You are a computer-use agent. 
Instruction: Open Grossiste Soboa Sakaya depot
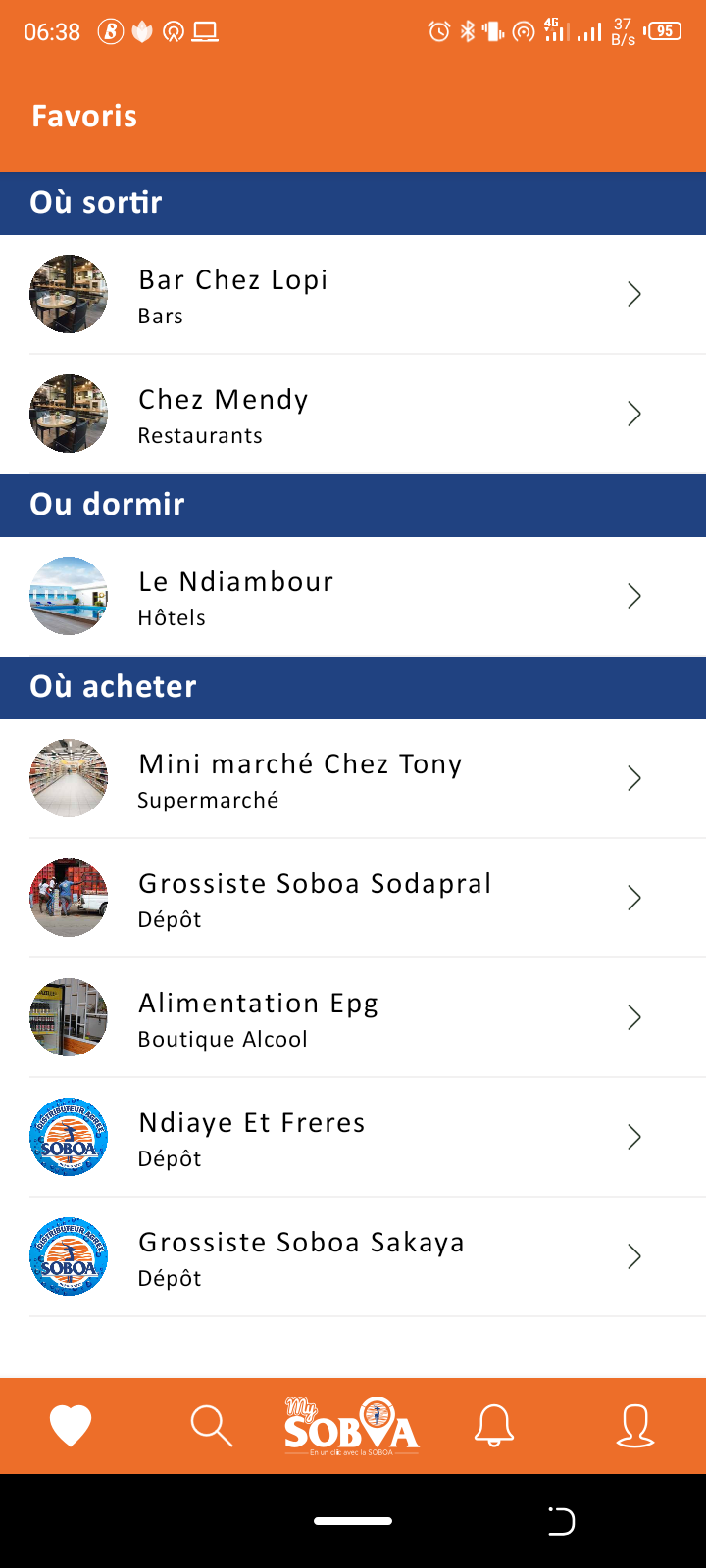353,1256
